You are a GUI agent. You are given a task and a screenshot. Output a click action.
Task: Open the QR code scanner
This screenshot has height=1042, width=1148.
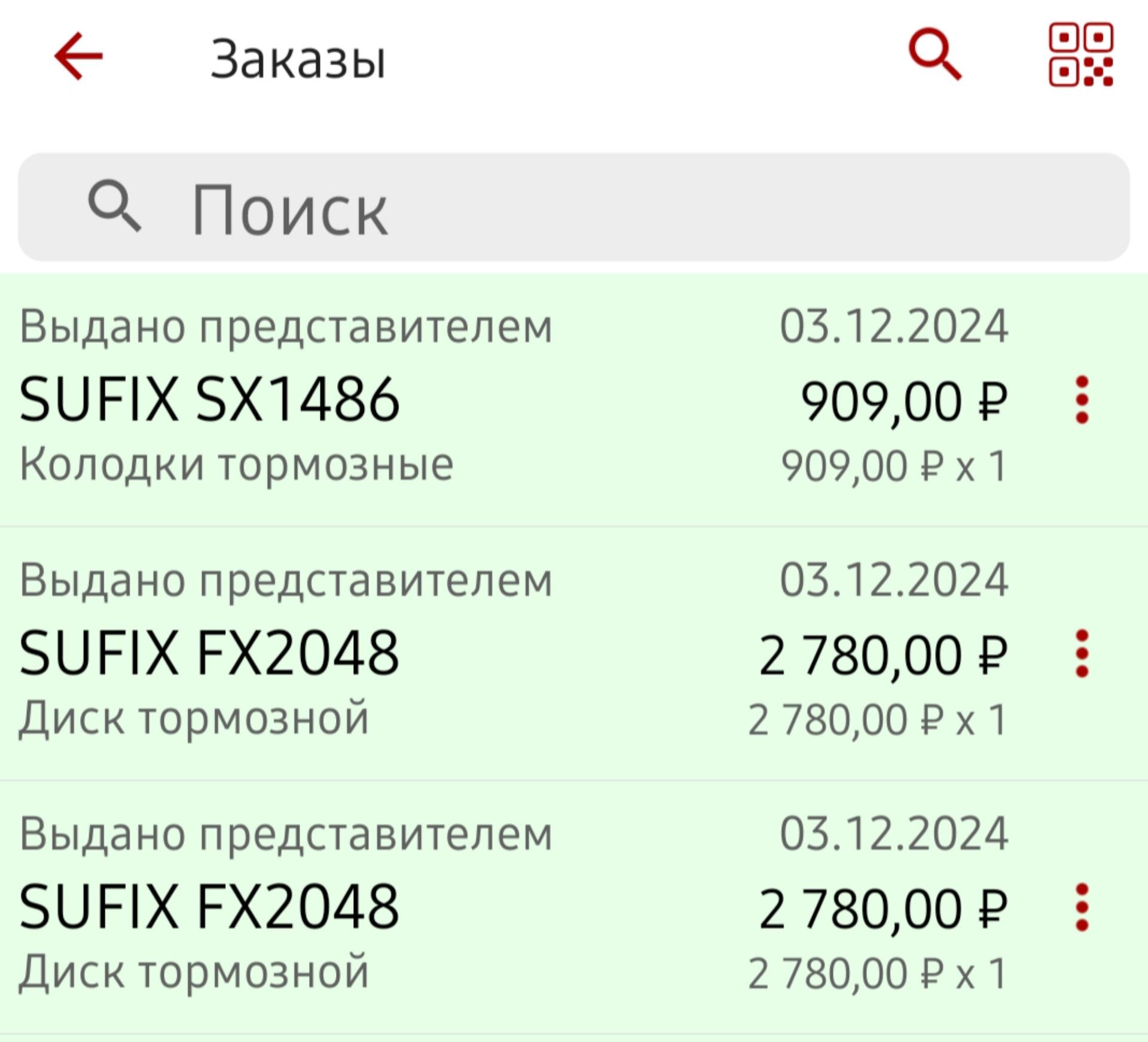[1081, 55]
